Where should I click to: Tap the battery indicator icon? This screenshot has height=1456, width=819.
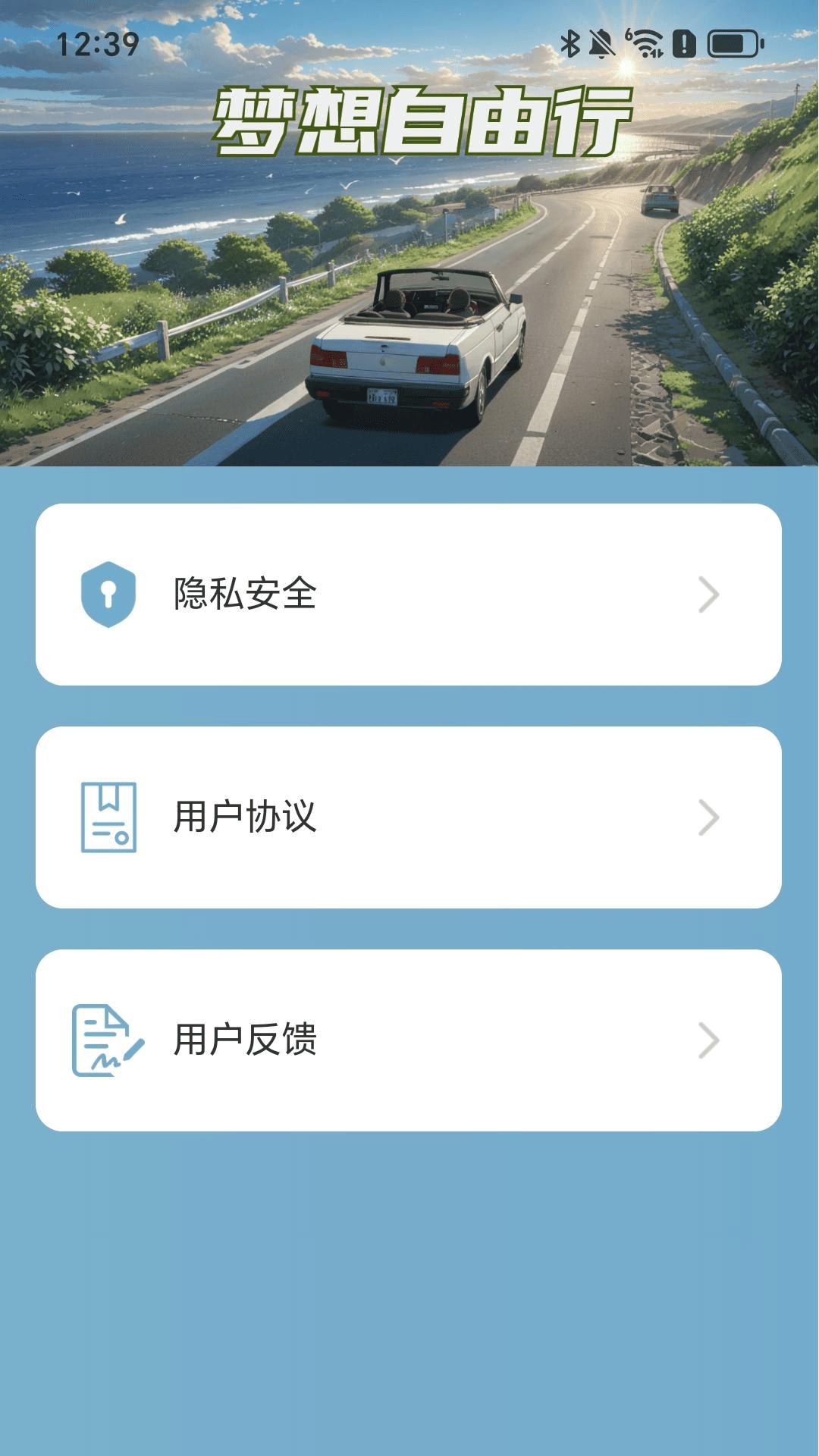point(733,43)
